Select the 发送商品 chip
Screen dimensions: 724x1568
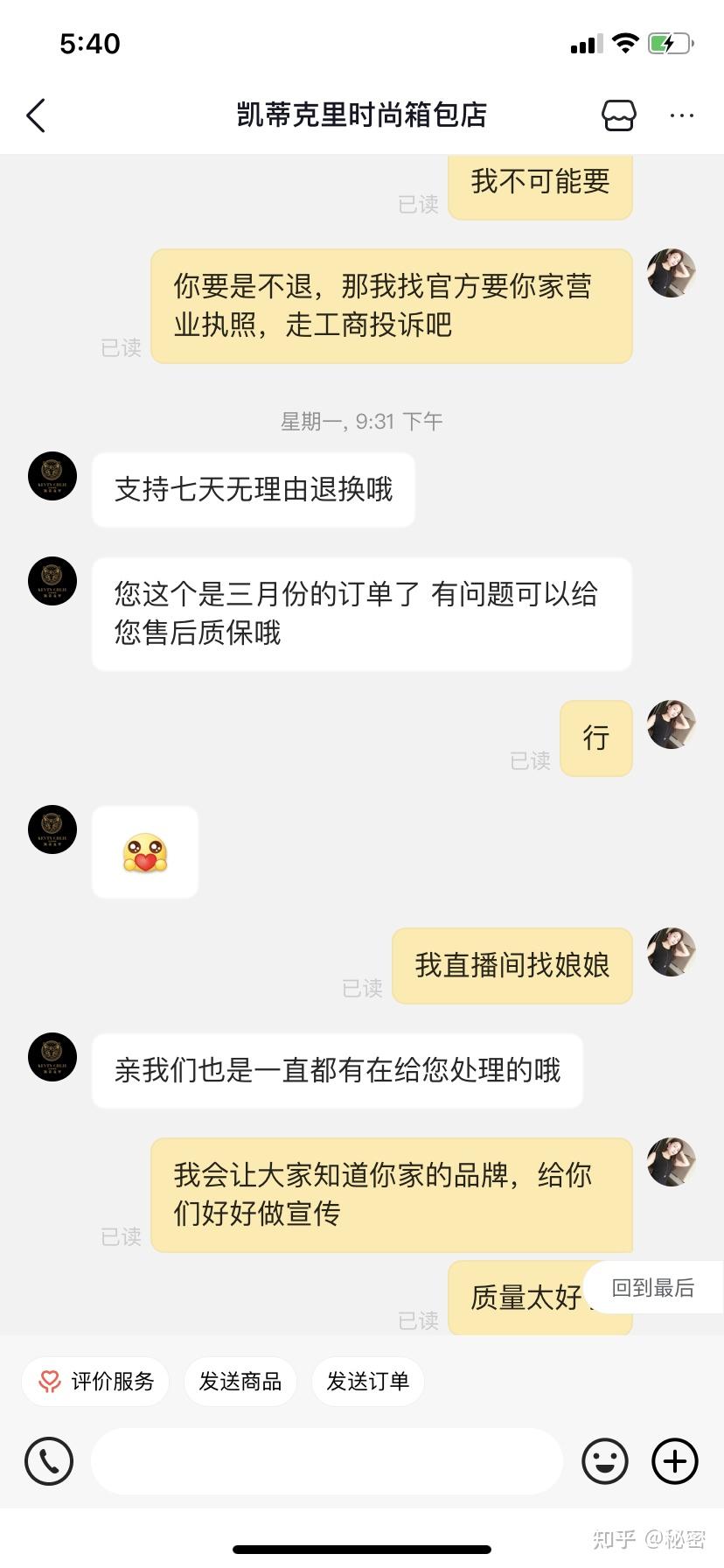[x=240, y=1382]
